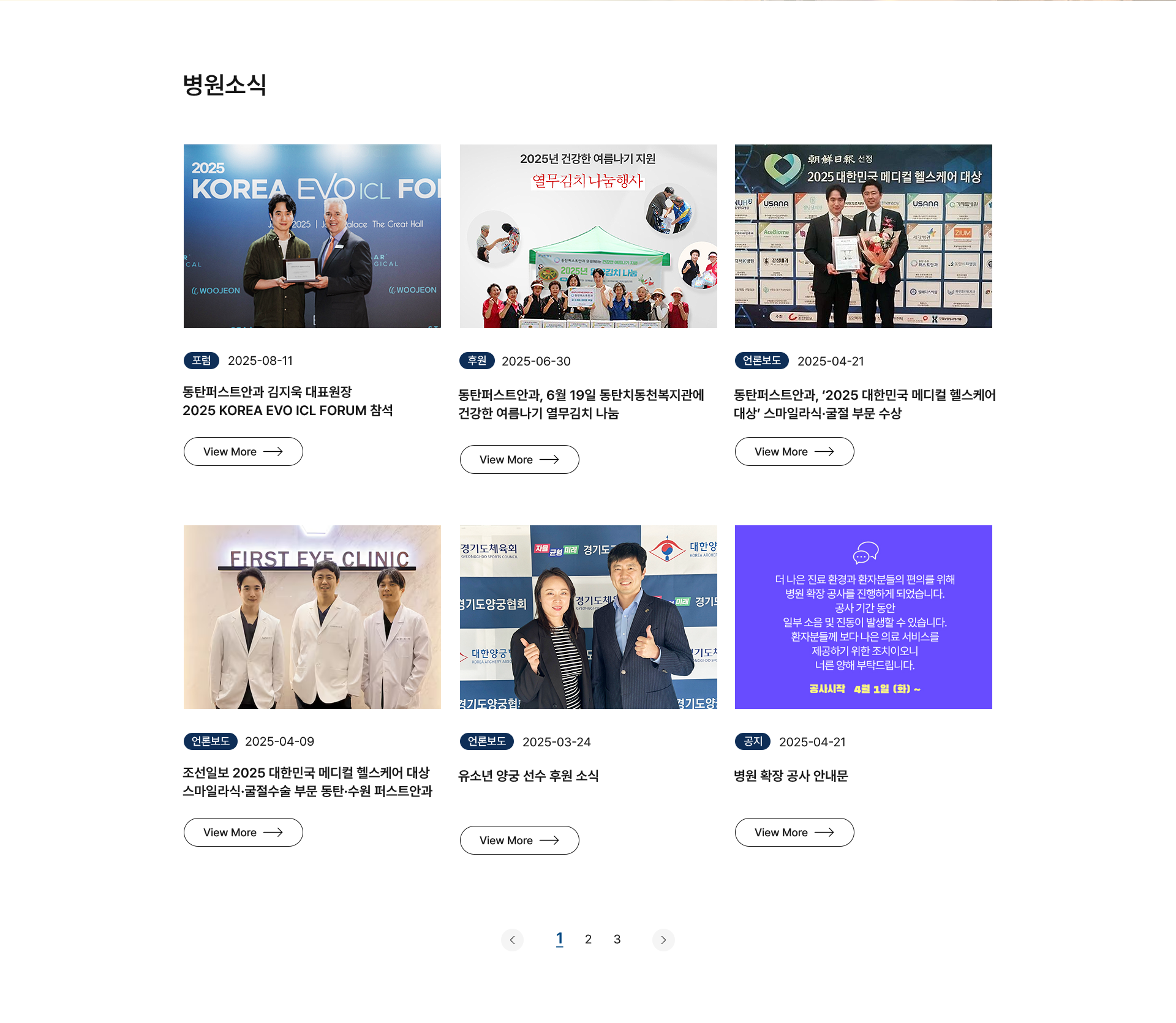Go to the previous page arrow
Screen dimensions: 1176x1023
point(512,940)
